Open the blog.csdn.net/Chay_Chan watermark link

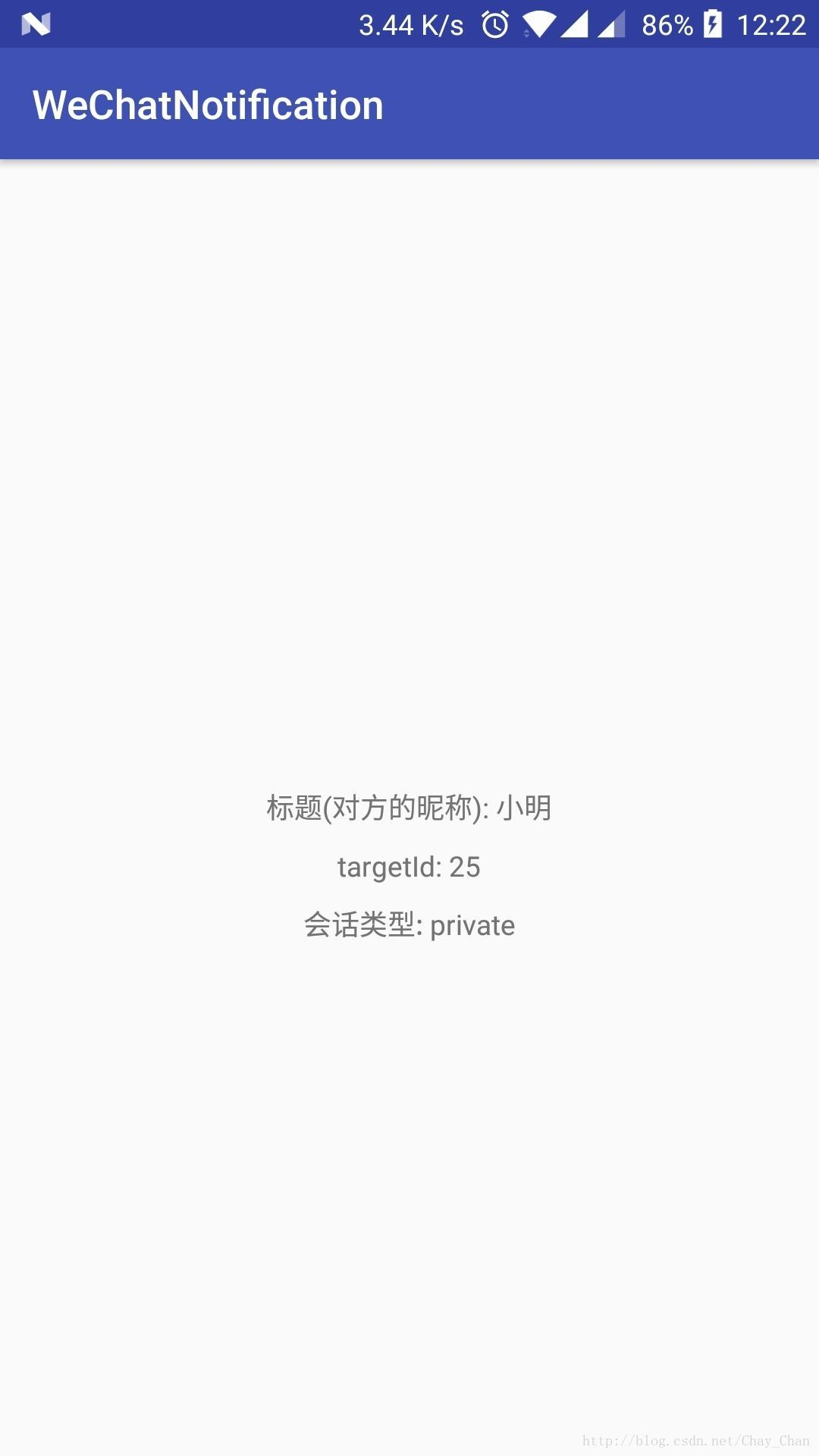(698, 1439)
